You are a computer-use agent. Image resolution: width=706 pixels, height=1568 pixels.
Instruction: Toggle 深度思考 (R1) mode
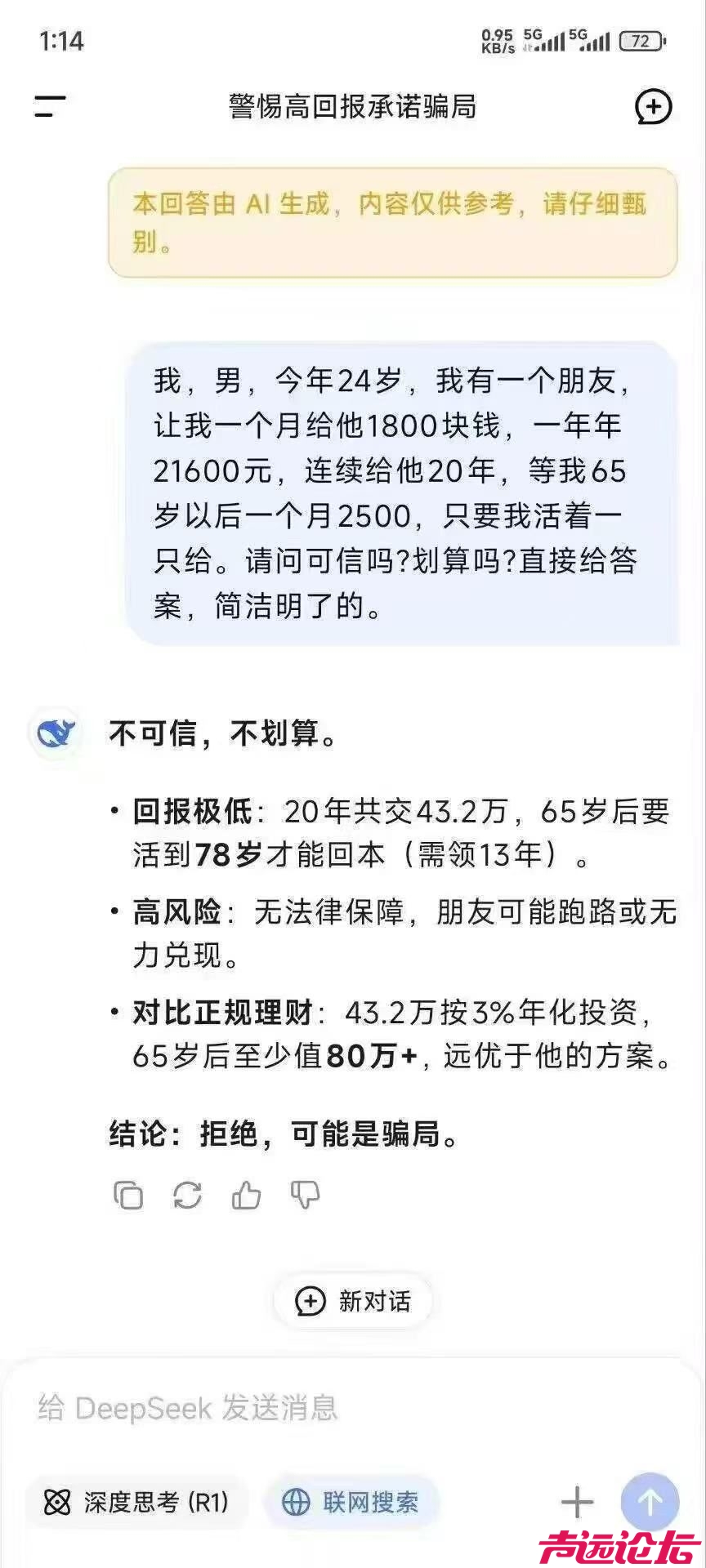click(136, 1502)
